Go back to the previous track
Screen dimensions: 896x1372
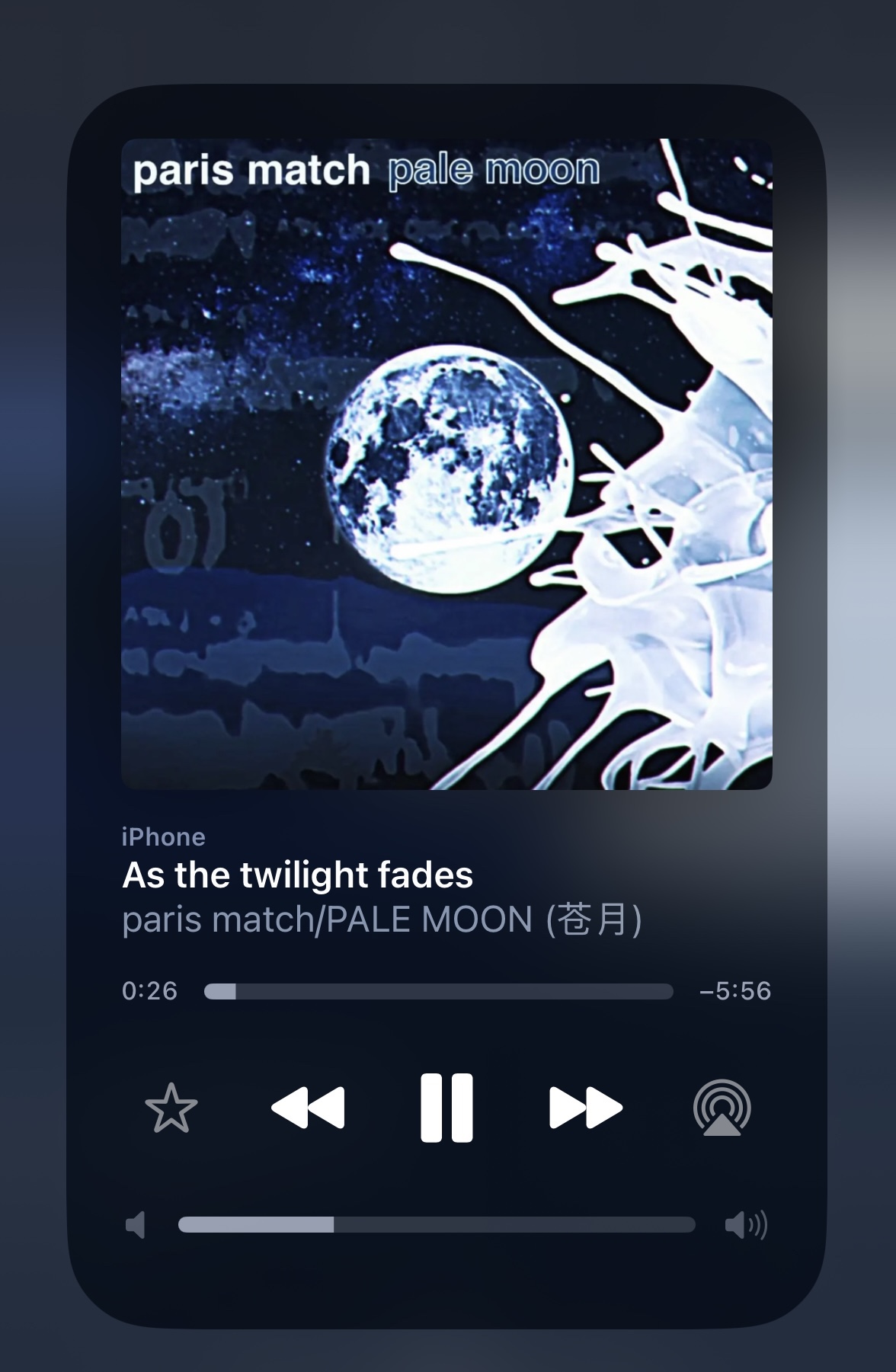(308, 1108)
